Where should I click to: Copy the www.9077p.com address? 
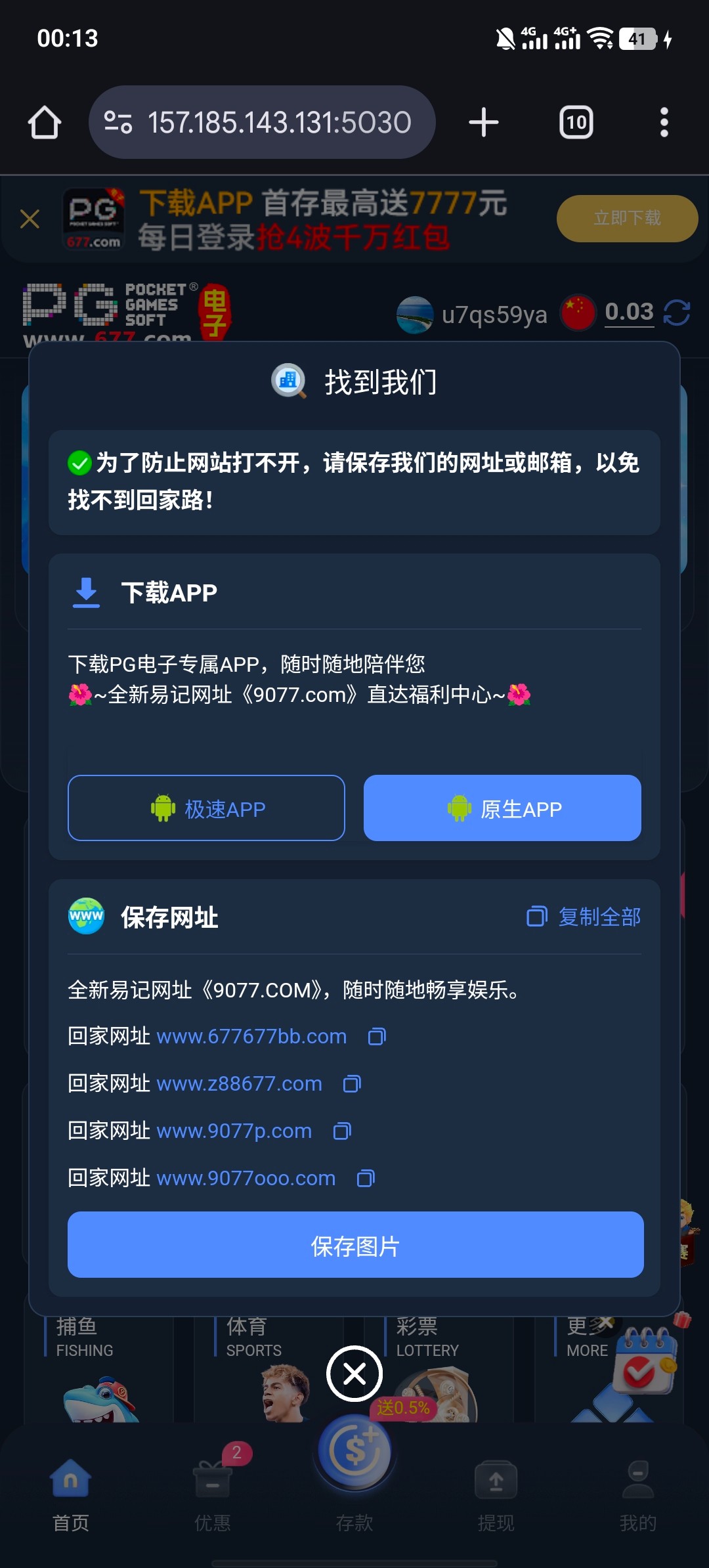[342, 1131]
